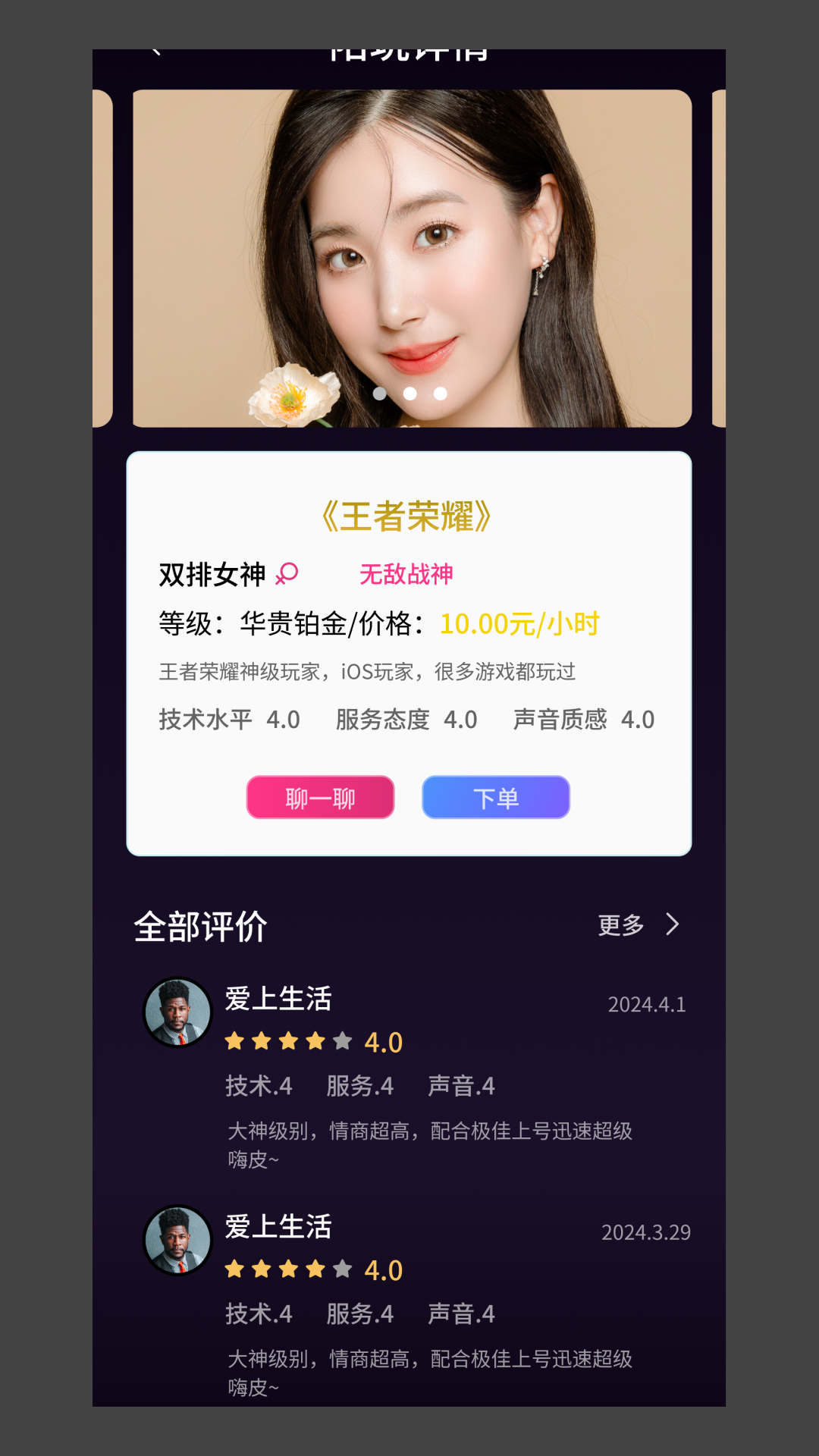Tap the 聊一聊 chat button
Viewport: 819px width, 1456px height.
pyautogui.click(x=320, y=798)
